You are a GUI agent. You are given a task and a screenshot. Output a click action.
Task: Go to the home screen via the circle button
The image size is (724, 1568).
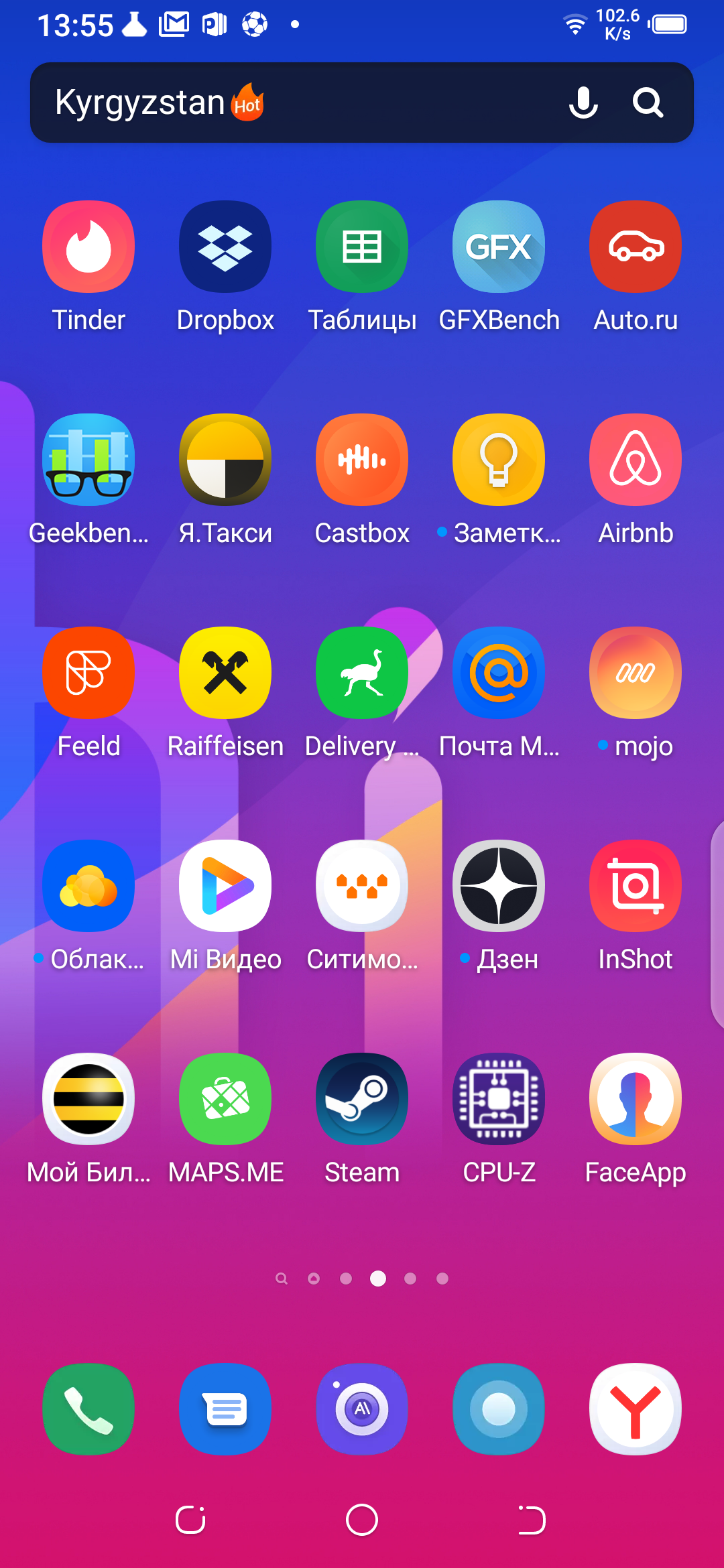[x=362, y=1520]
